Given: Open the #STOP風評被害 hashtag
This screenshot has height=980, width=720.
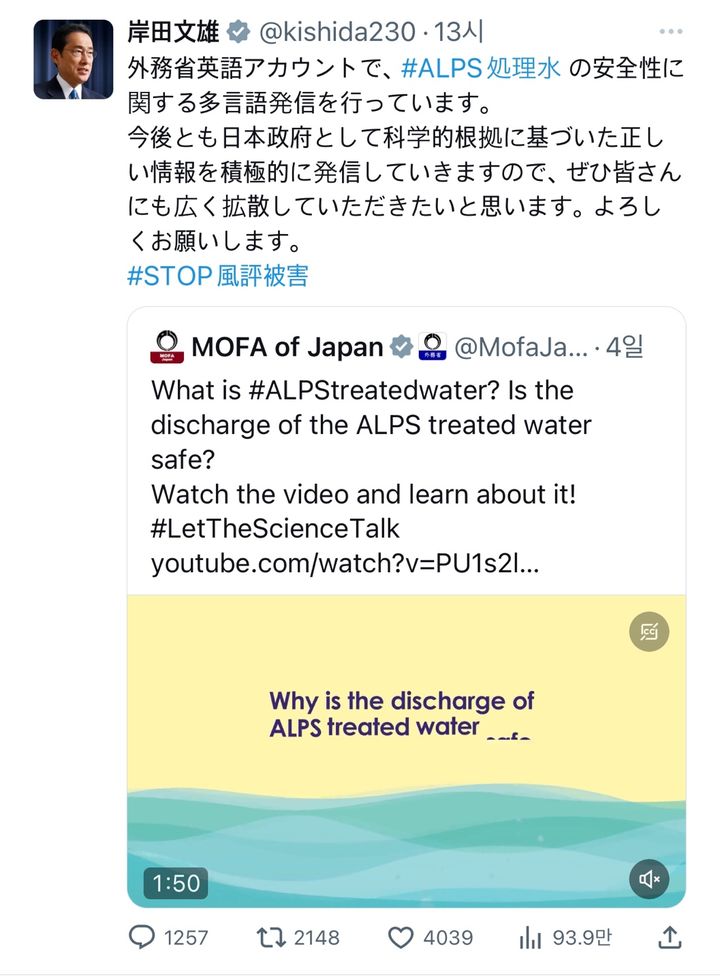Looking at the screenshot, I should tap(218, 276).
